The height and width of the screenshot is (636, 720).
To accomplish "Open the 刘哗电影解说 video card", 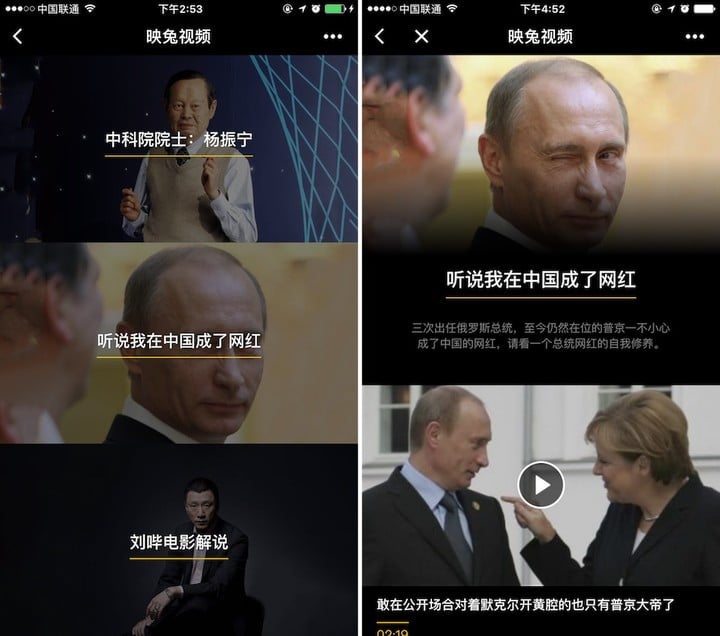I will pos(179,543).
